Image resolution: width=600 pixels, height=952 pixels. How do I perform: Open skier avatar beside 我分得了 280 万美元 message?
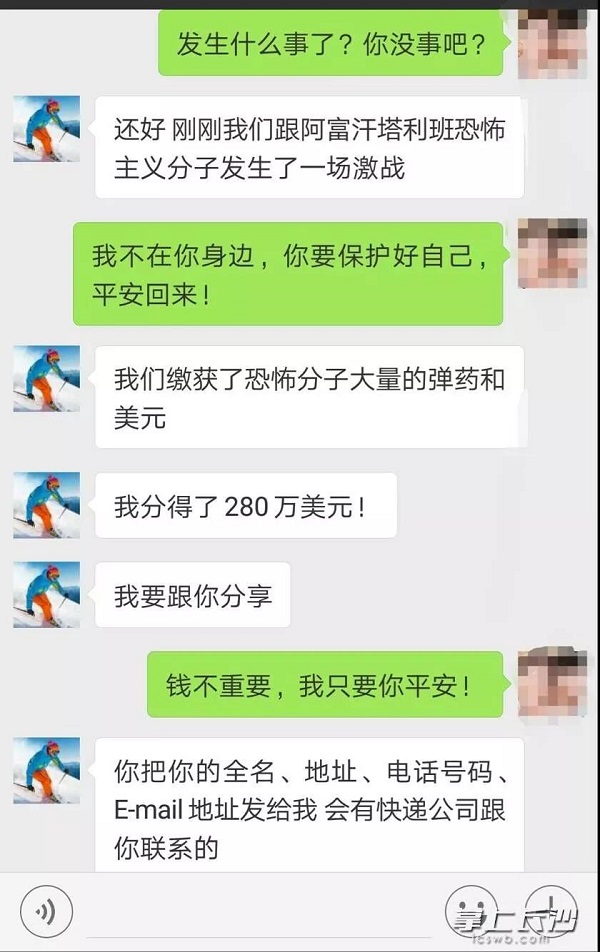click(47, 506)
